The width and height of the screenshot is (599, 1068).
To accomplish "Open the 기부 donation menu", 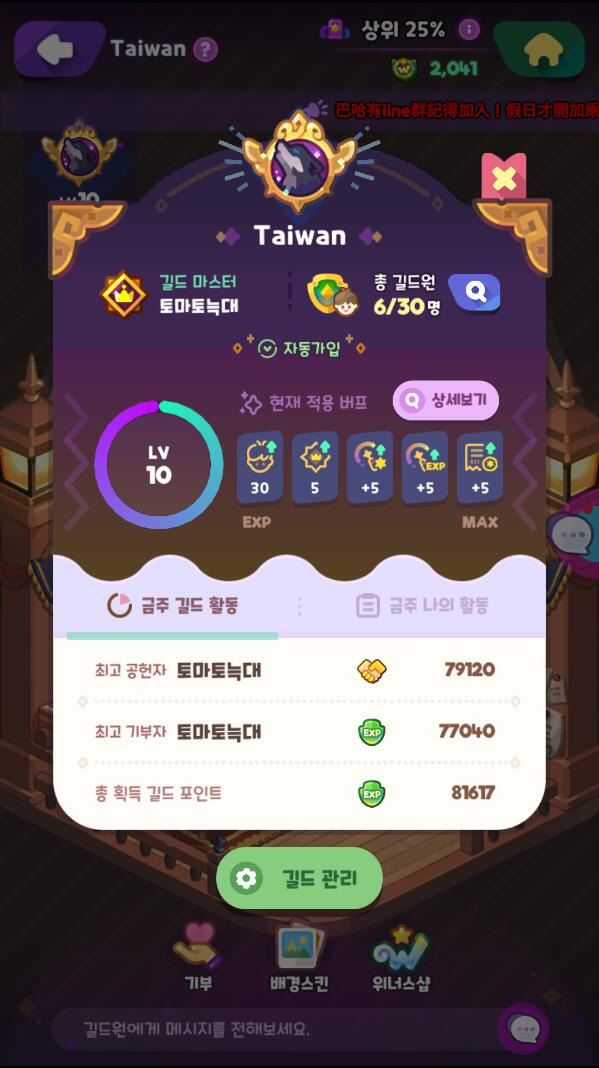I will [x=198, y=957].
